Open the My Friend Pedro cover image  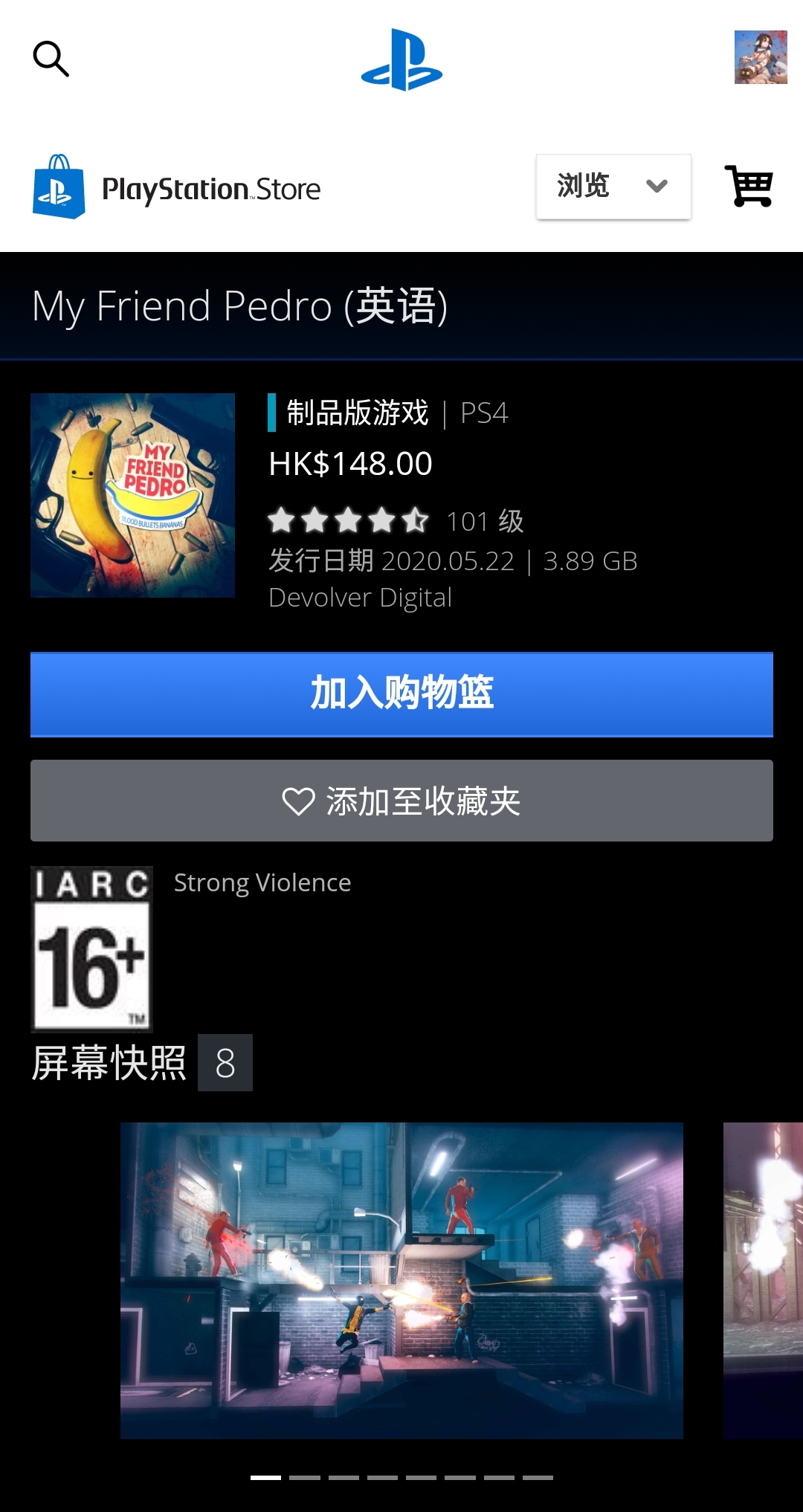pos(132,495)
